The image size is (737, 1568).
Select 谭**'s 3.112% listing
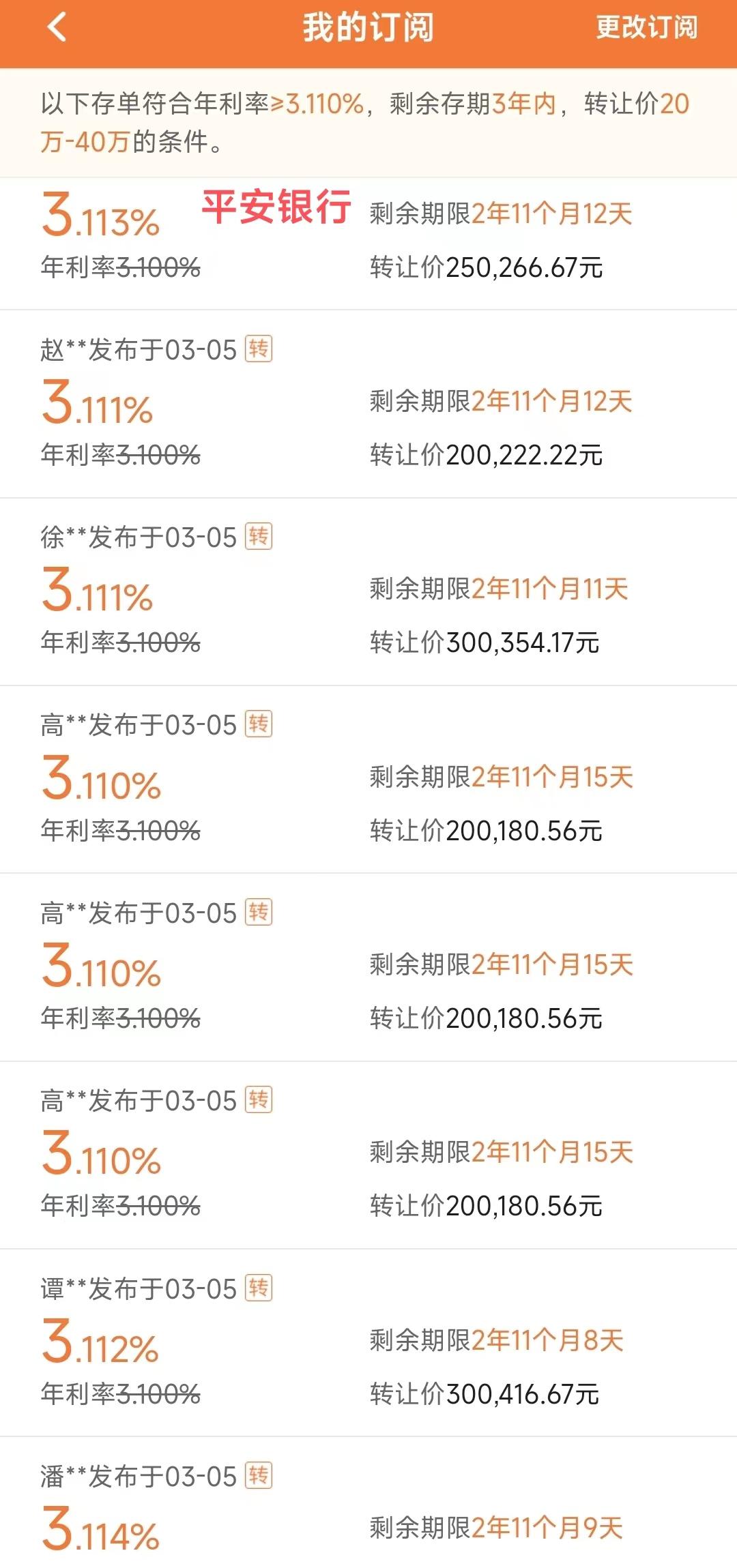(369, 1342)
